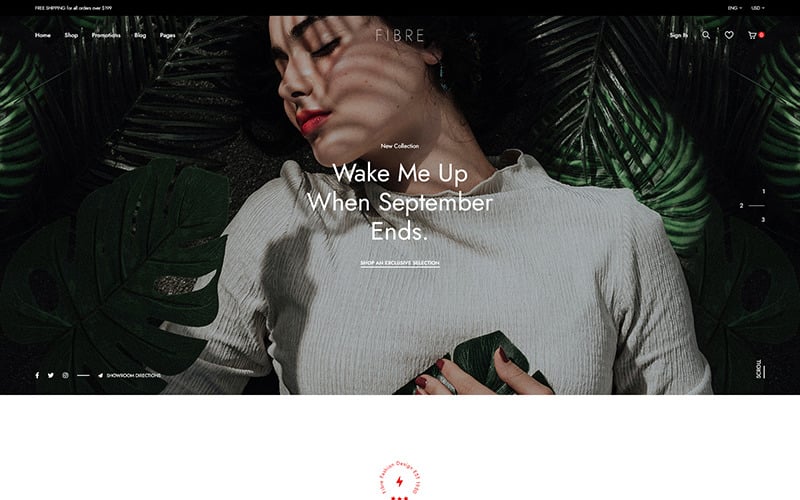Tap Shop an Exclusive Selection link
800x500 pixels.
(x=400, y=263)
